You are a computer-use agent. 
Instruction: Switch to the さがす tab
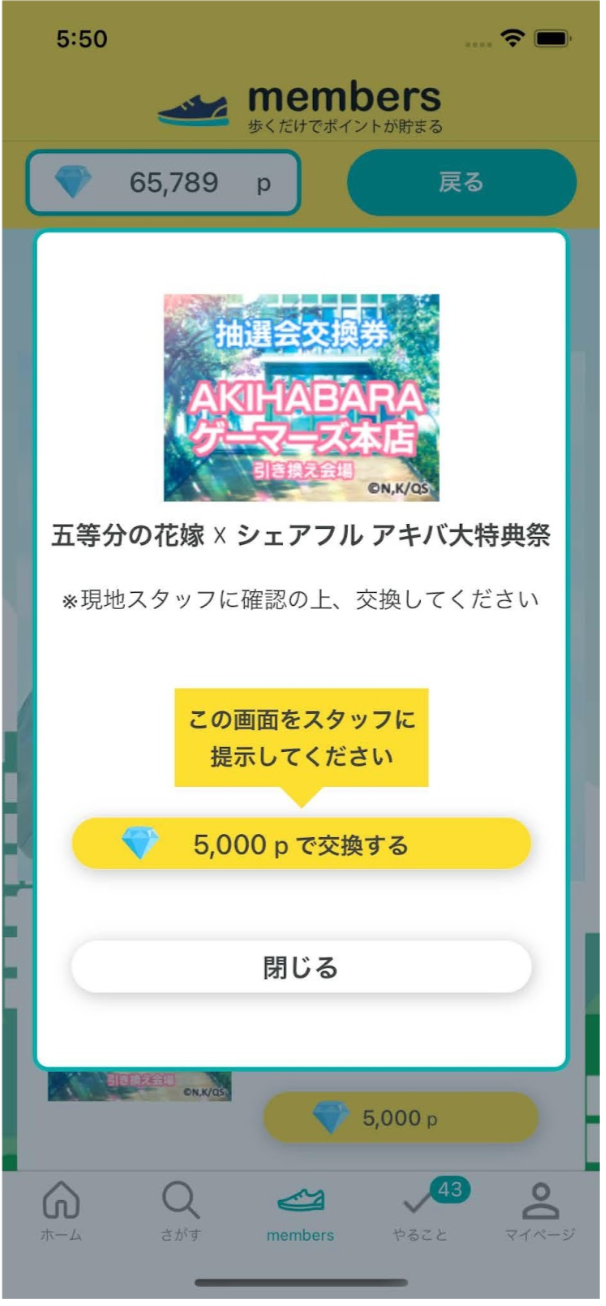pos(181,1210)
